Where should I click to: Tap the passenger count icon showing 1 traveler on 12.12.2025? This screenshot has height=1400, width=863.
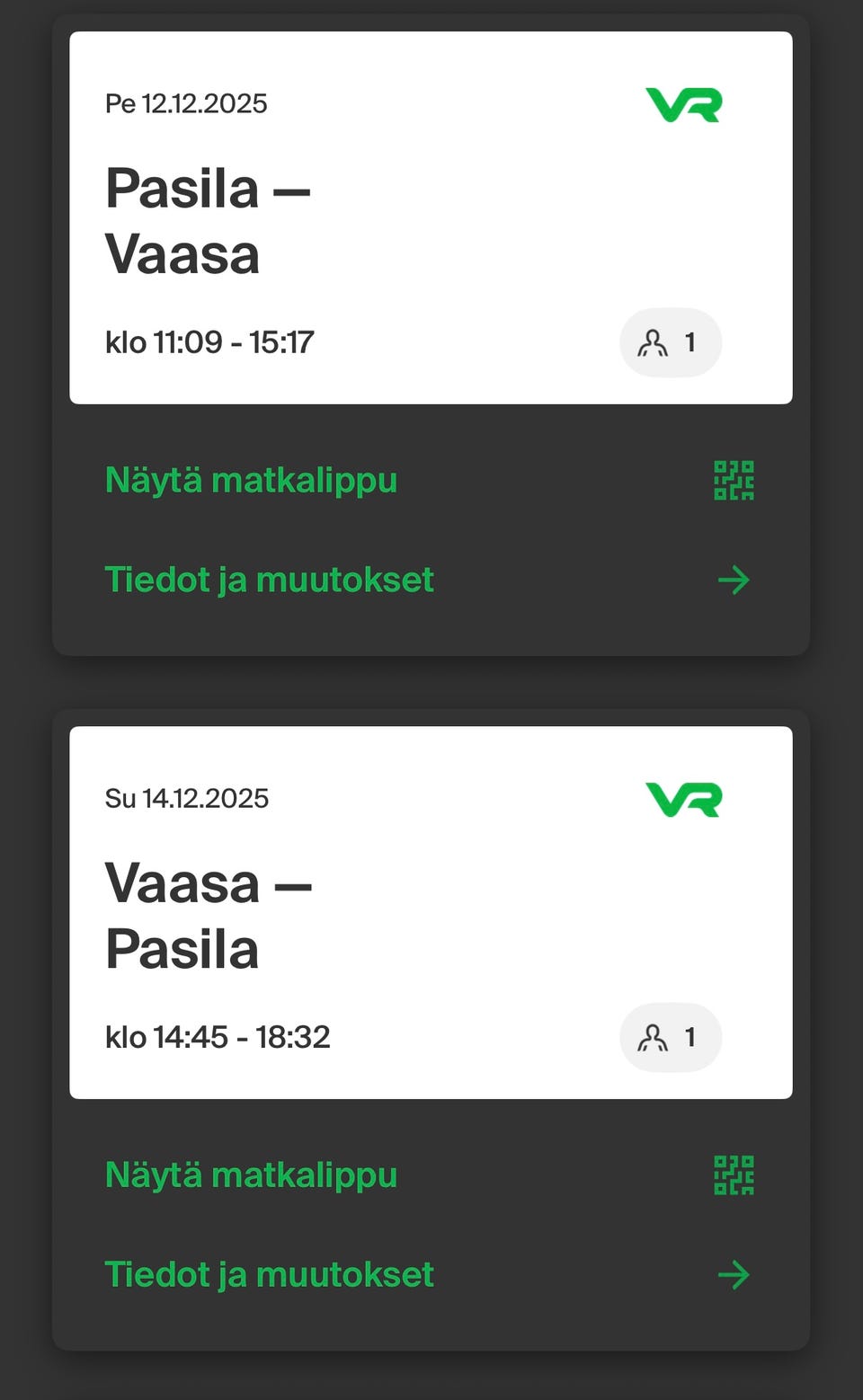(671, 342)
